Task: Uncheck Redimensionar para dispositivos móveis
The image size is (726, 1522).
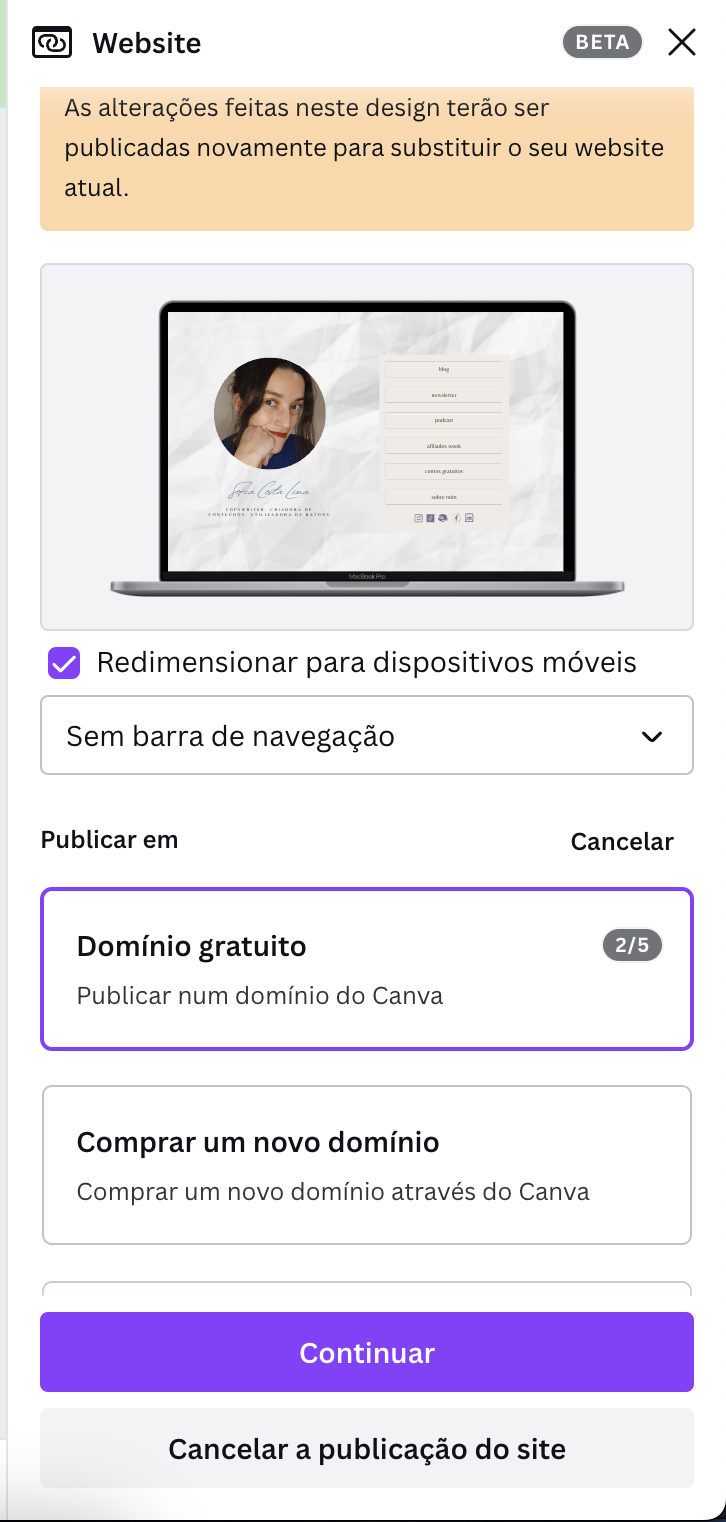Action: pyautogui.click(x=64, y=663)
